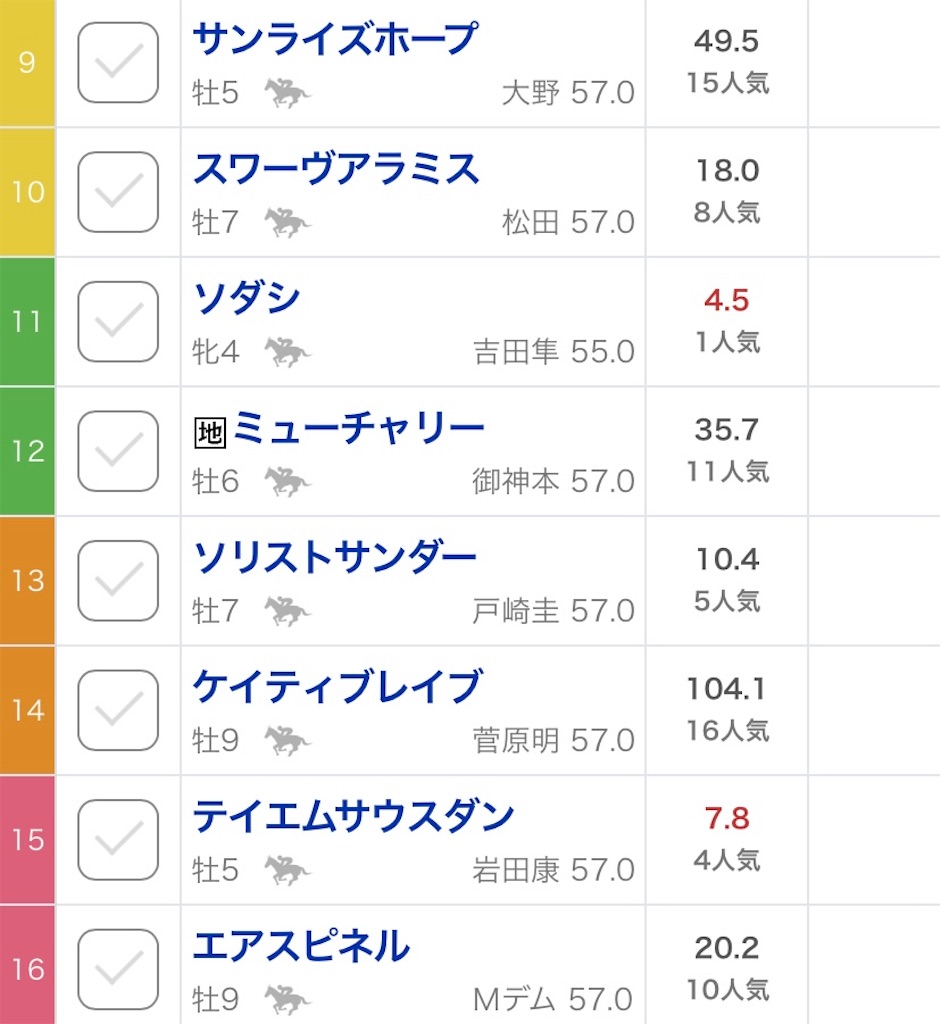The height and width of the screenshot is (1024, 942).
Task: Click the green post number 11 cell
Action: (x=27, y=322)
